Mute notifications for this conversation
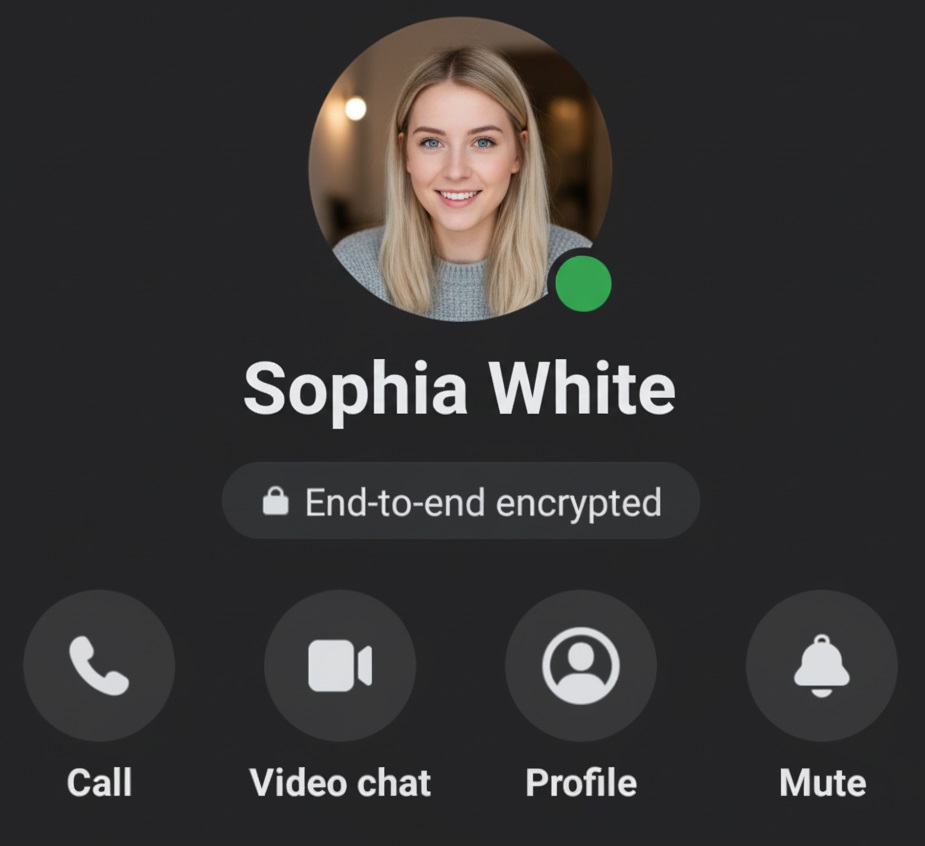Screen dimensions: 925x846 [821, 666]
